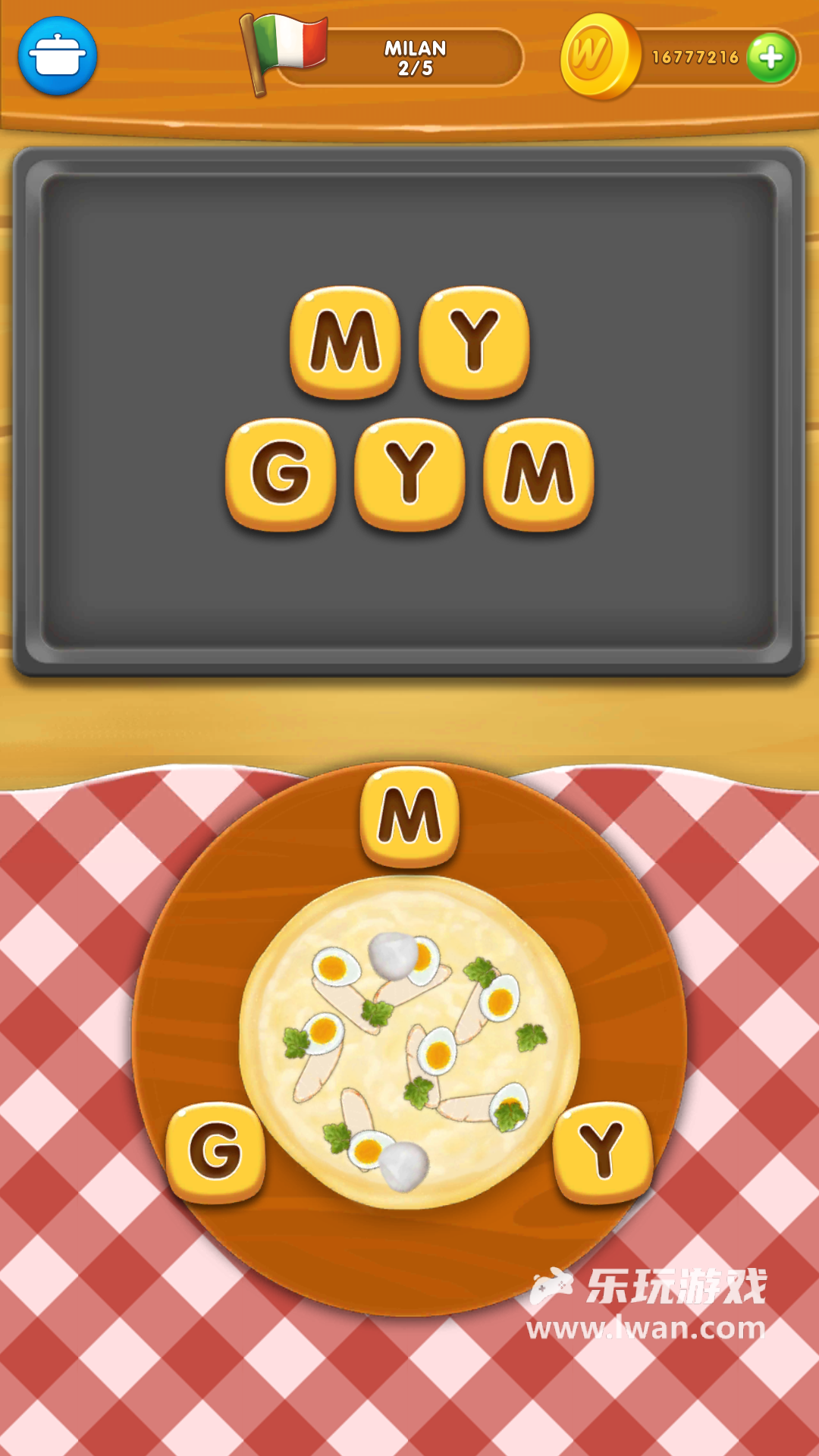Select the letter M on the wheel
The width and height of the screenshot is (819, 1456).
409,817
